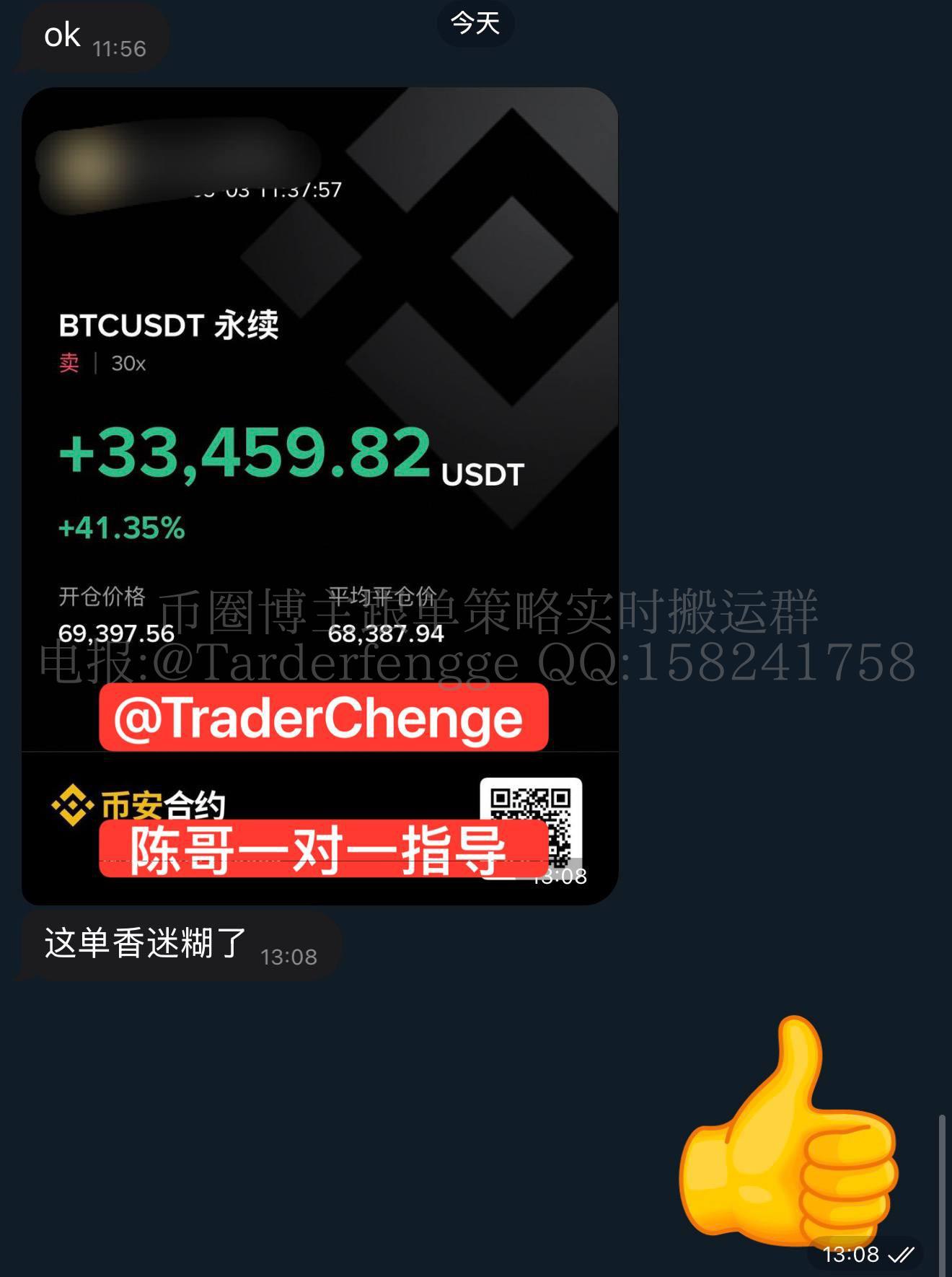Tap the thumbs-up emoji sticker message
The height and width of the screenshot is (1277, 952).
coord(788,1133)
